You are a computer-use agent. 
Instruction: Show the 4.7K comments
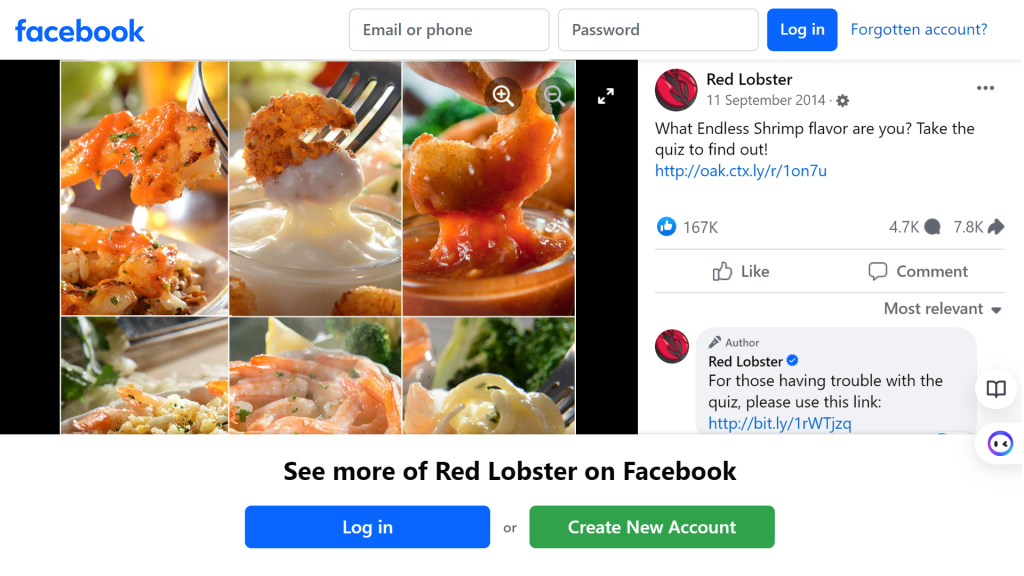(x=914, y=227)
